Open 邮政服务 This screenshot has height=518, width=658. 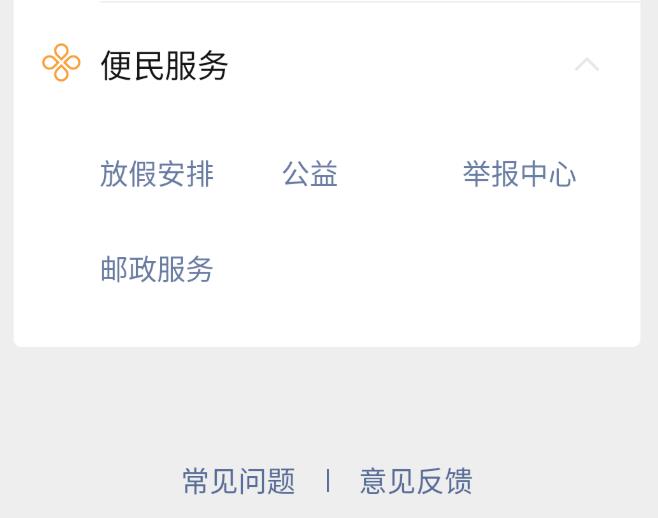pyautogui.click(x=157, y=270)
